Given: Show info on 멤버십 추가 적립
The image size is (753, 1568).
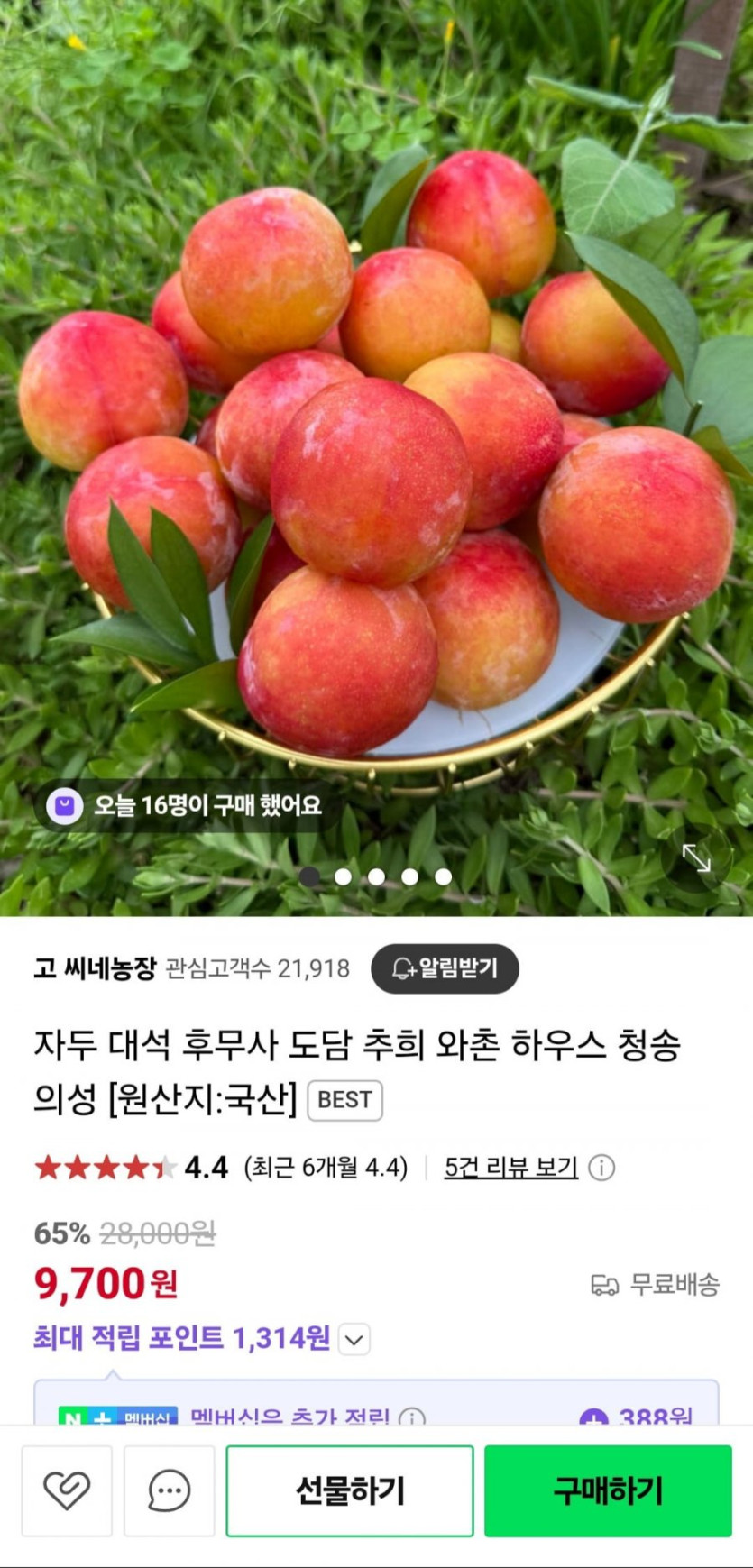Looking at the screenshot, I should (412, 1417).
